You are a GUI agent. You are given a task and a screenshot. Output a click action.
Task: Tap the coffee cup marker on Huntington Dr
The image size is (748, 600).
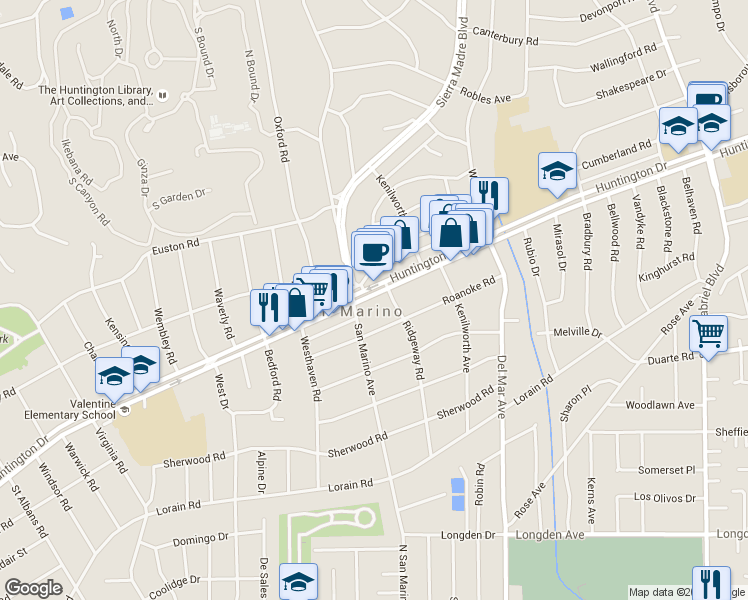tap(374, 255)
